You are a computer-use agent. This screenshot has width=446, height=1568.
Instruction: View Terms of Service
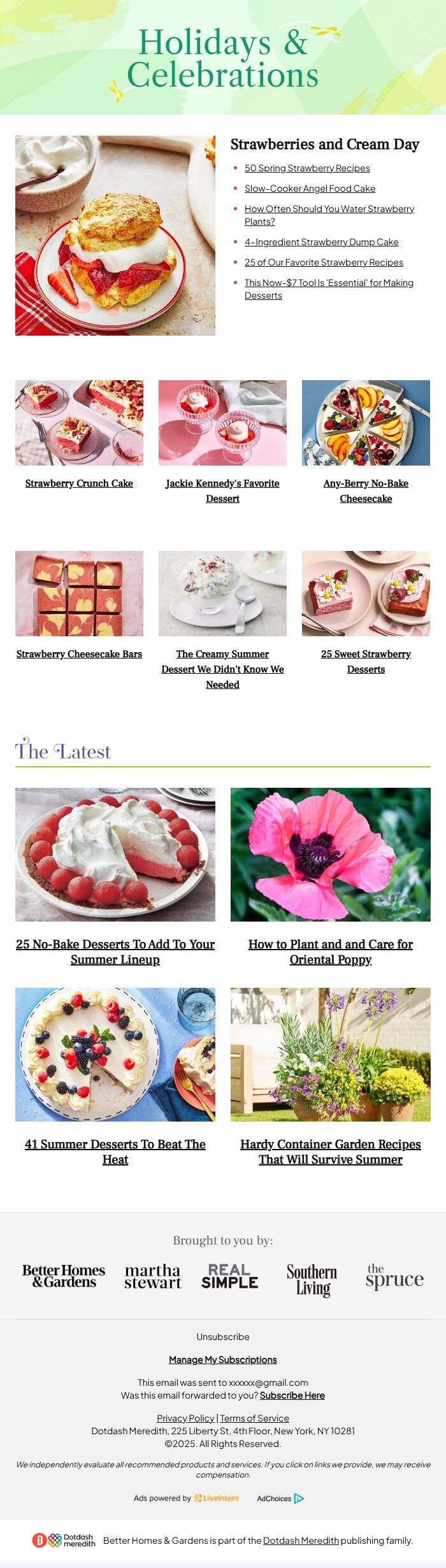(254, 1418)
